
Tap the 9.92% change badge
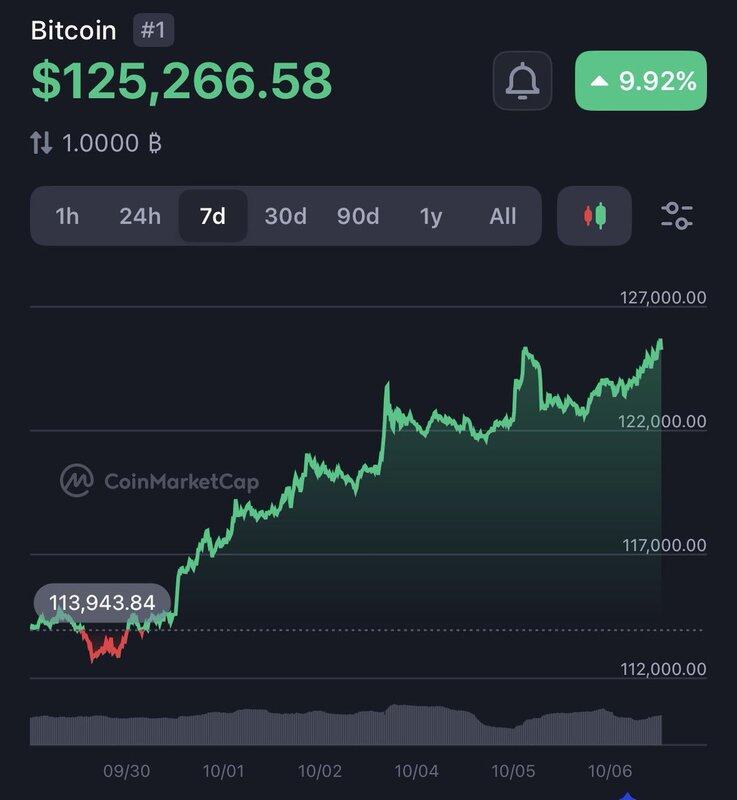point(641,81)
